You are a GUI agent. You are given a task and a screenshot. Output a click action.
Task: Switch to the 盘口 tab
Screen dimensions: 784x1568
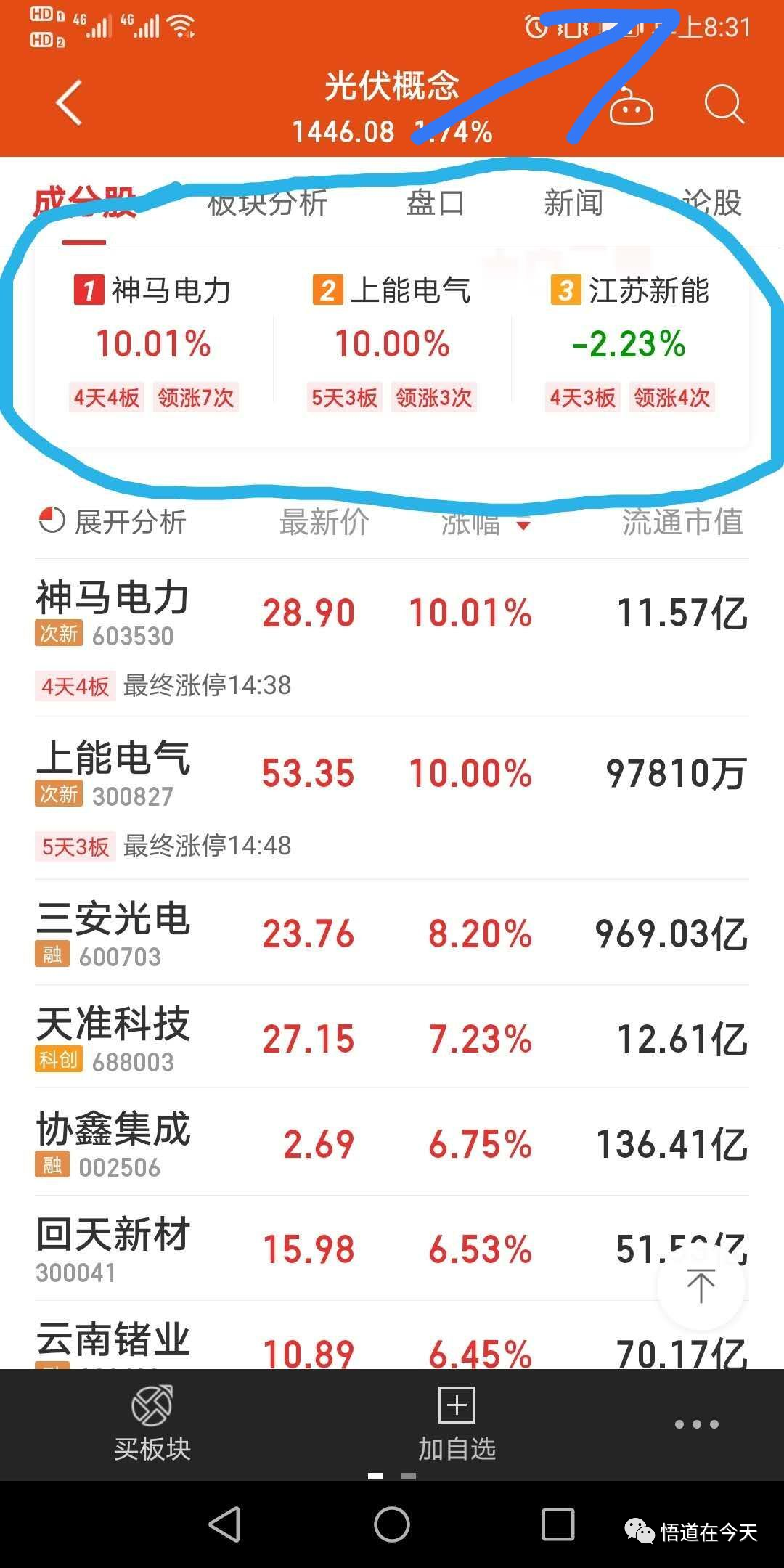(x=436, y=203)
